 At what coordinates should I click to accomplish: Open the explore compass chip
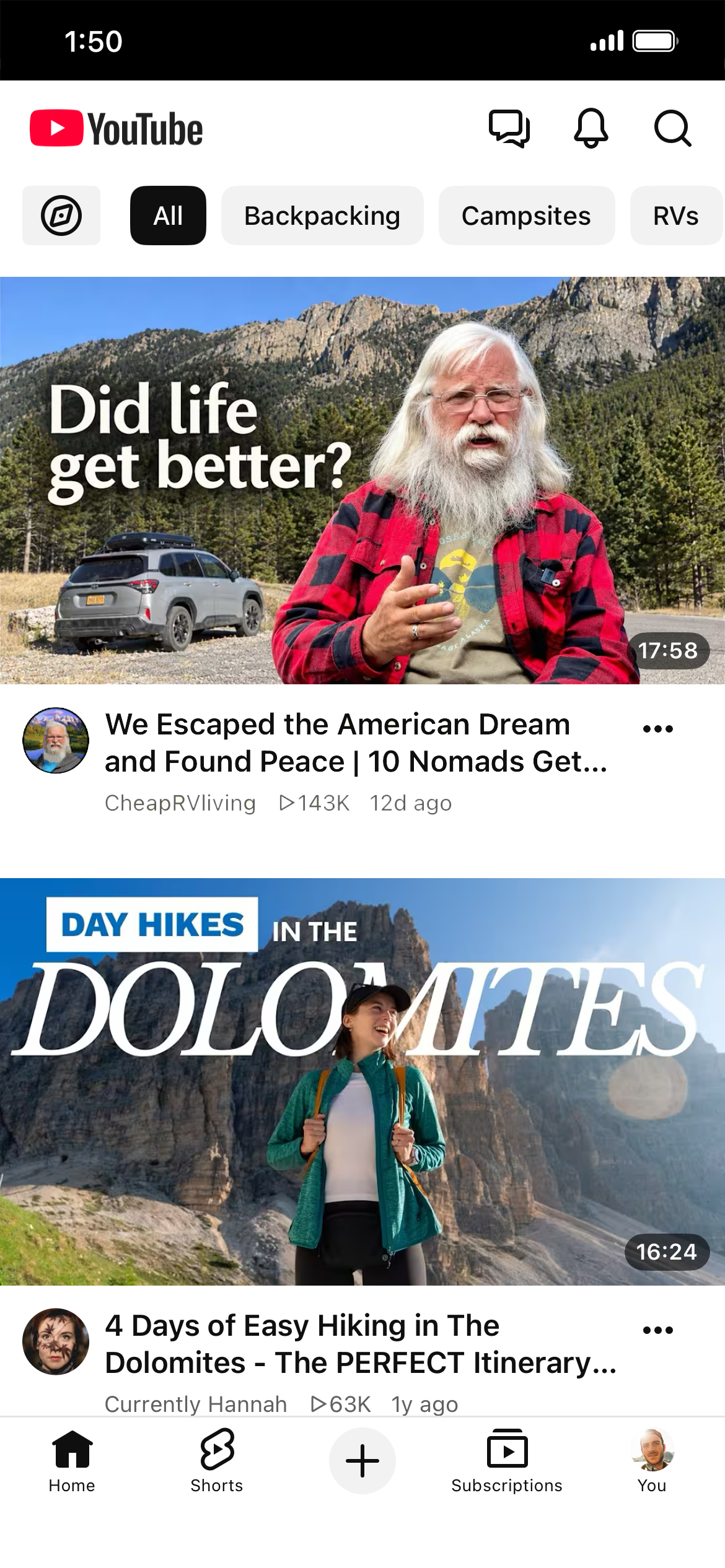point(61,216)
